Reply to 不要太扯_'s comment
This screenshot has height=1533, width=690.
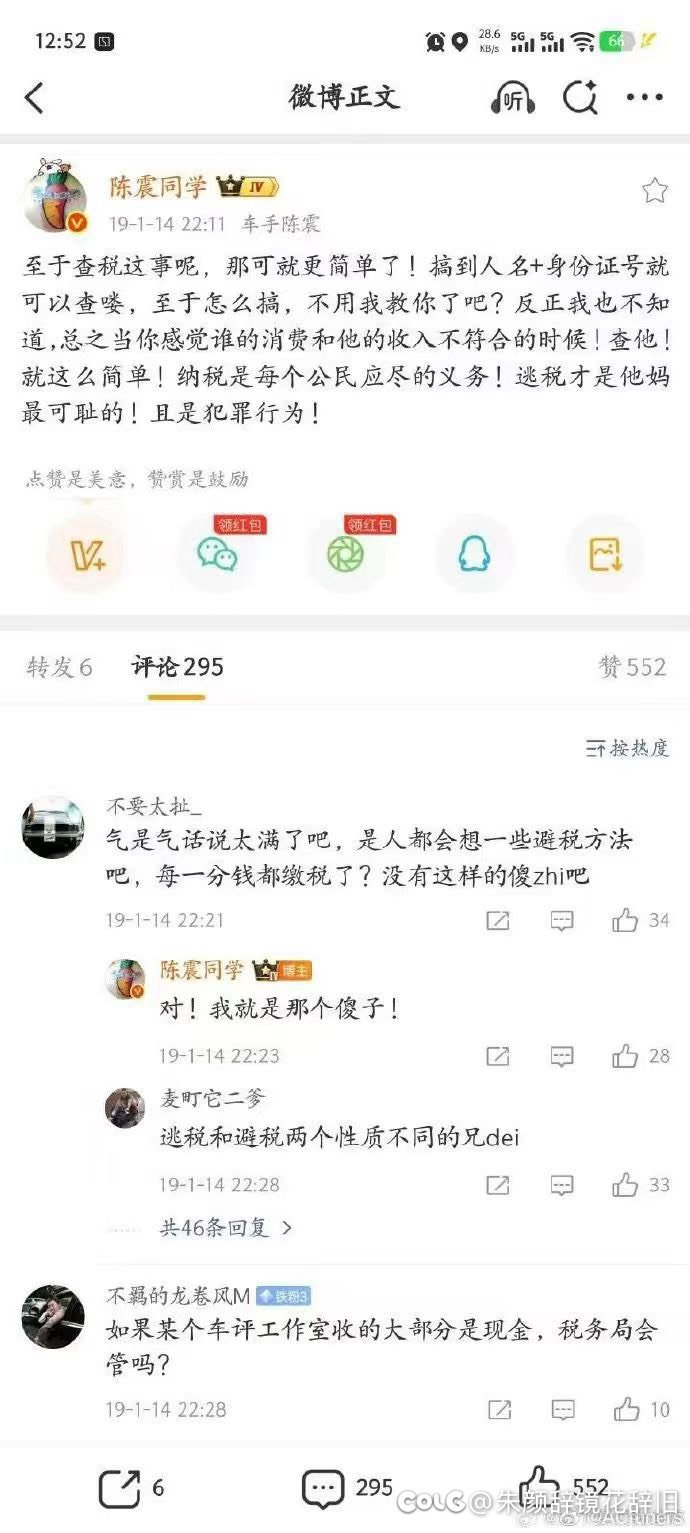pos(562,920)
